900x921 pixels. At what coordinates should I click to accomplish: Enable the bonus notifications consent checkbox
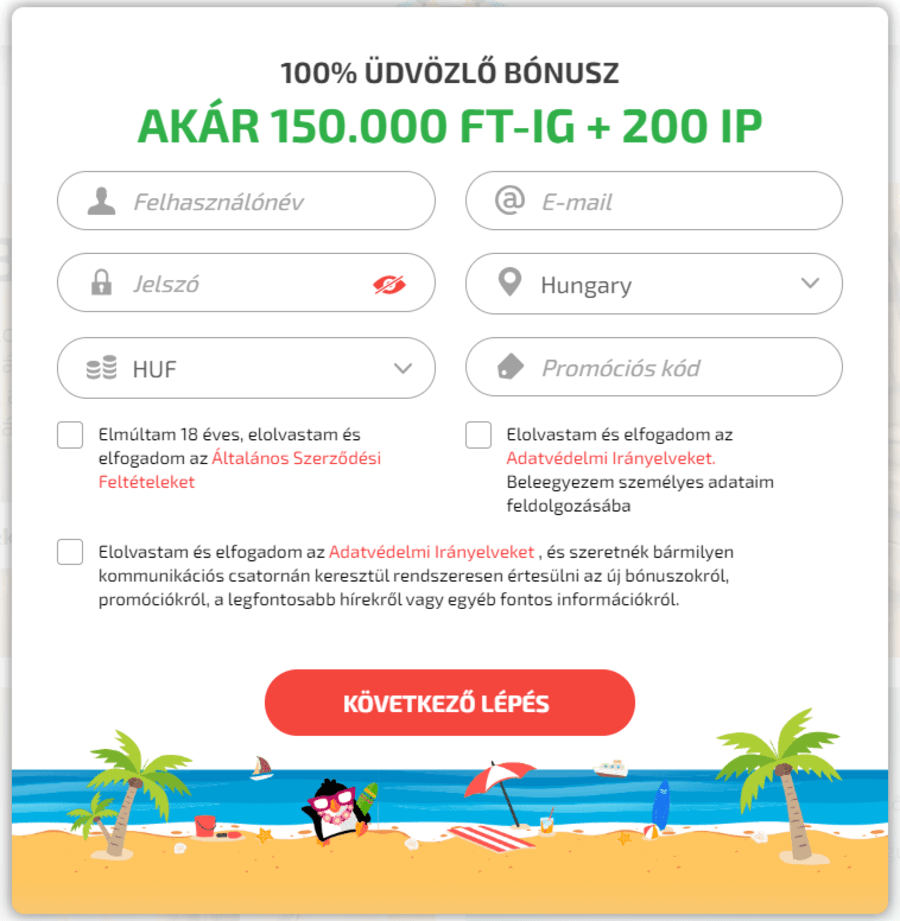click(x=70, y=552)
